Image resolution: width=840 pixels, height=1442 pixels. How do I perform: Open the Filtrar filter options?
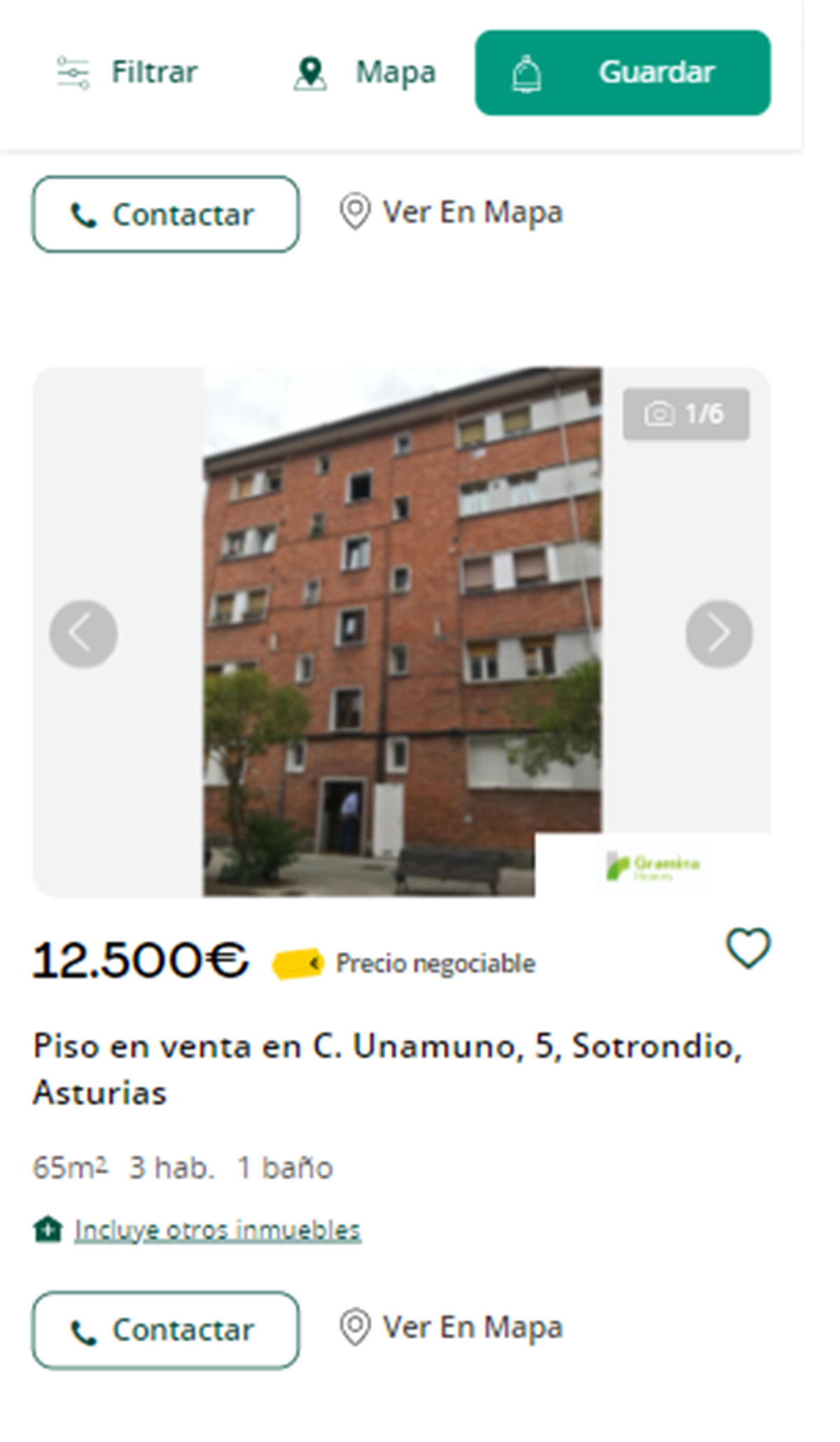pyautogui.click(x=127, y=72)
